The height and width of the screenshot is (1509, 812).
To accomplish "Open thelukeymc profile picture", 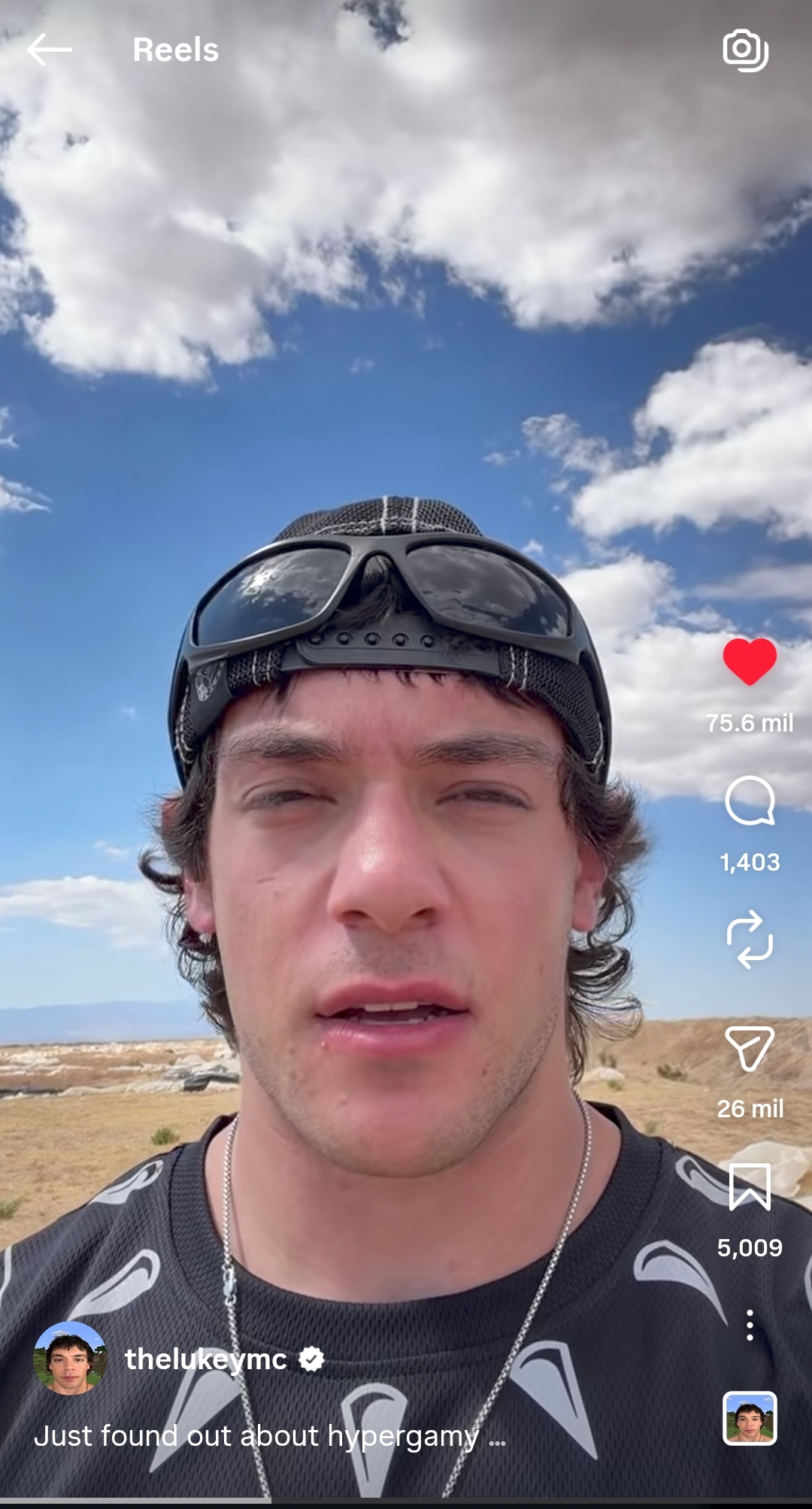I will [x=70, y=1359].
